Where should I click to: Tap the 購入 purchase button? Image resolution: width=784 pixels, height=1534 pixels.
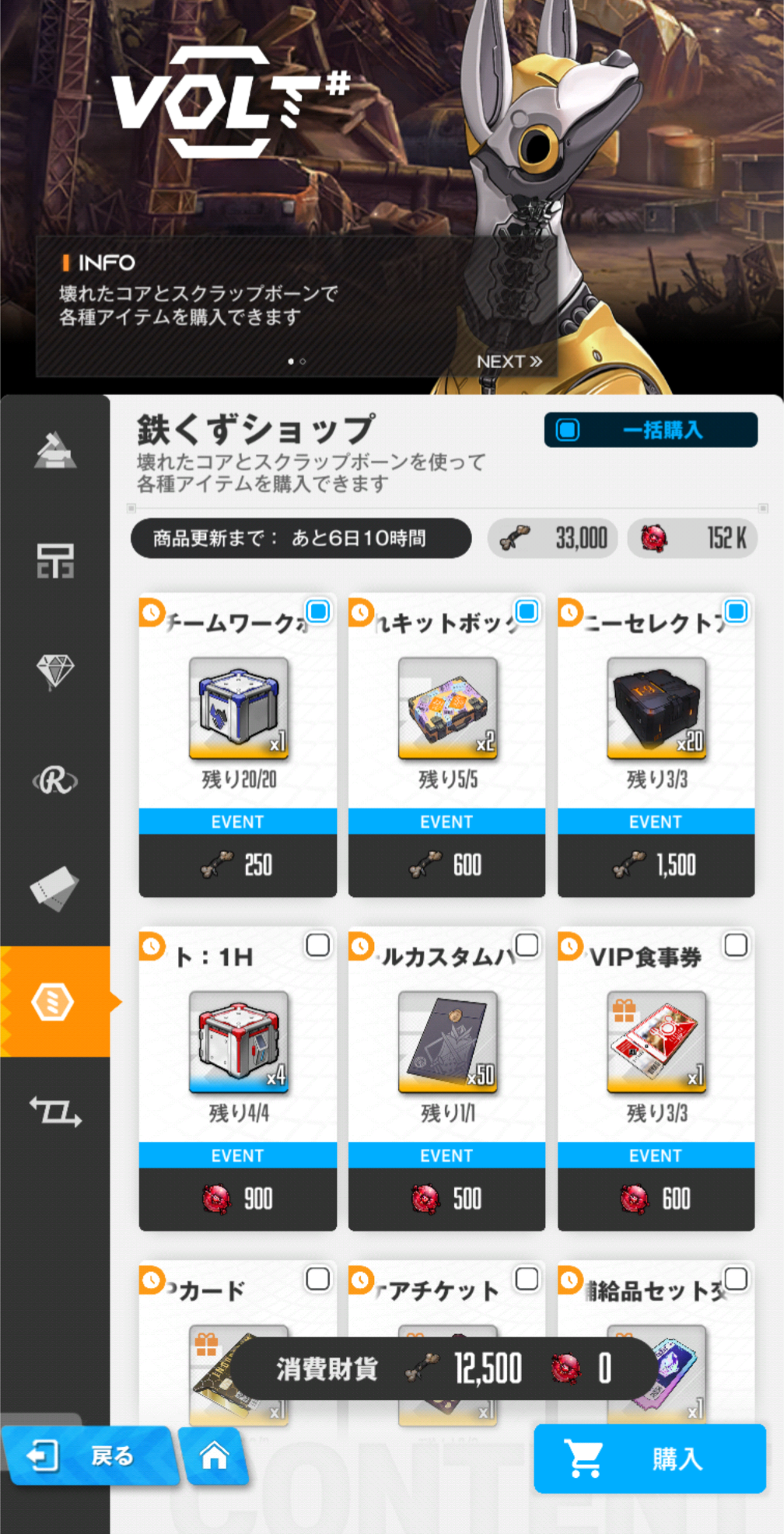[649, 1459]
